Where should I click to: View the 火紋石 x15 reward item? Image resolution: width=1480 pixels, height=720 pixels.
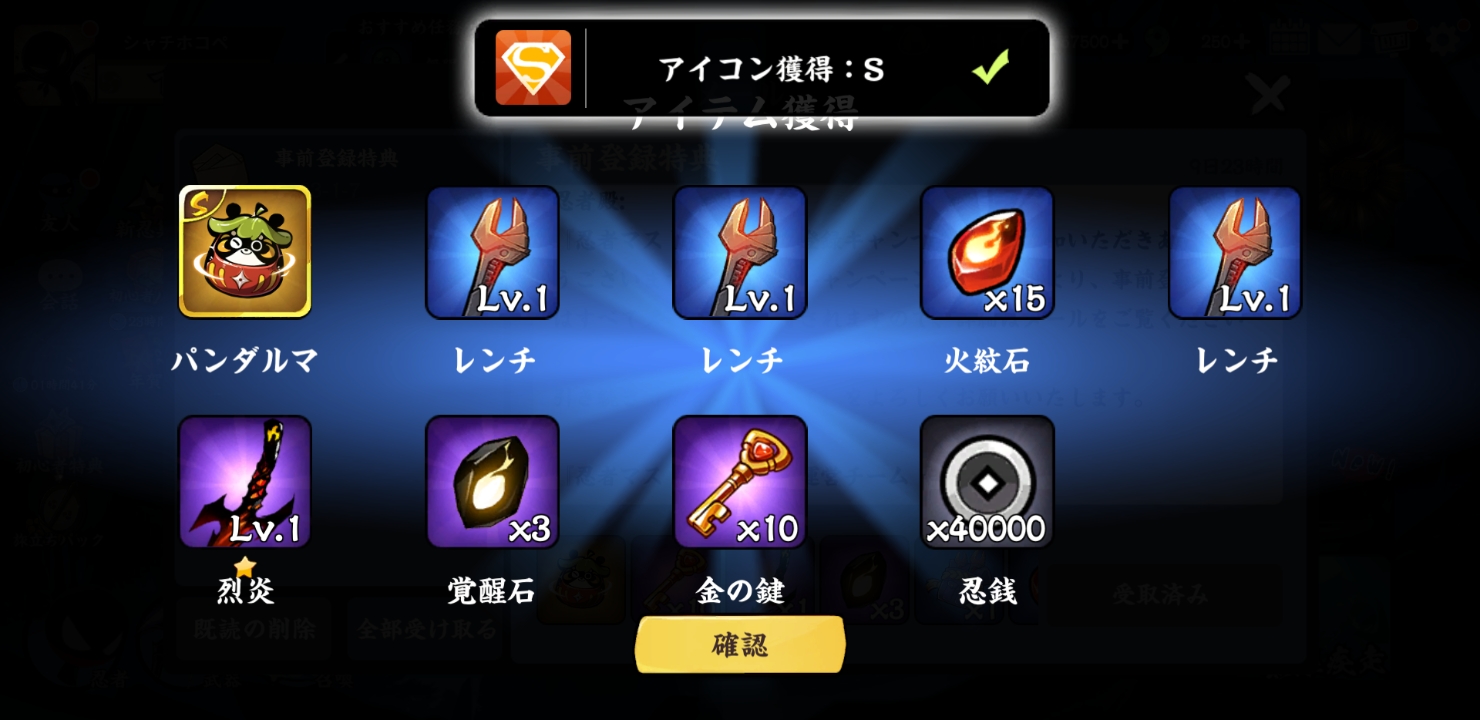[987, 252]
